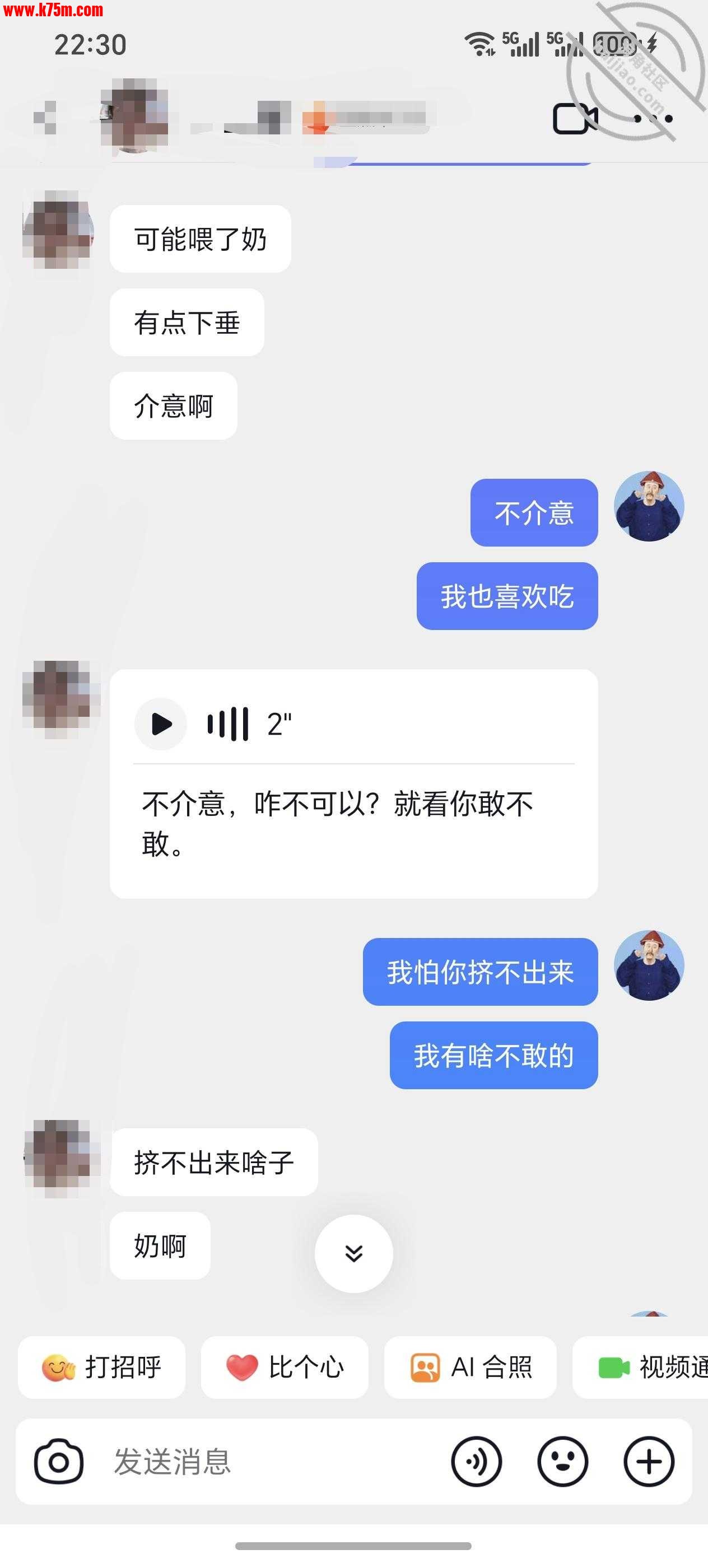Open the plus attachment menu
Viewport: 708px width, 1568px height.
[649, 1462]
